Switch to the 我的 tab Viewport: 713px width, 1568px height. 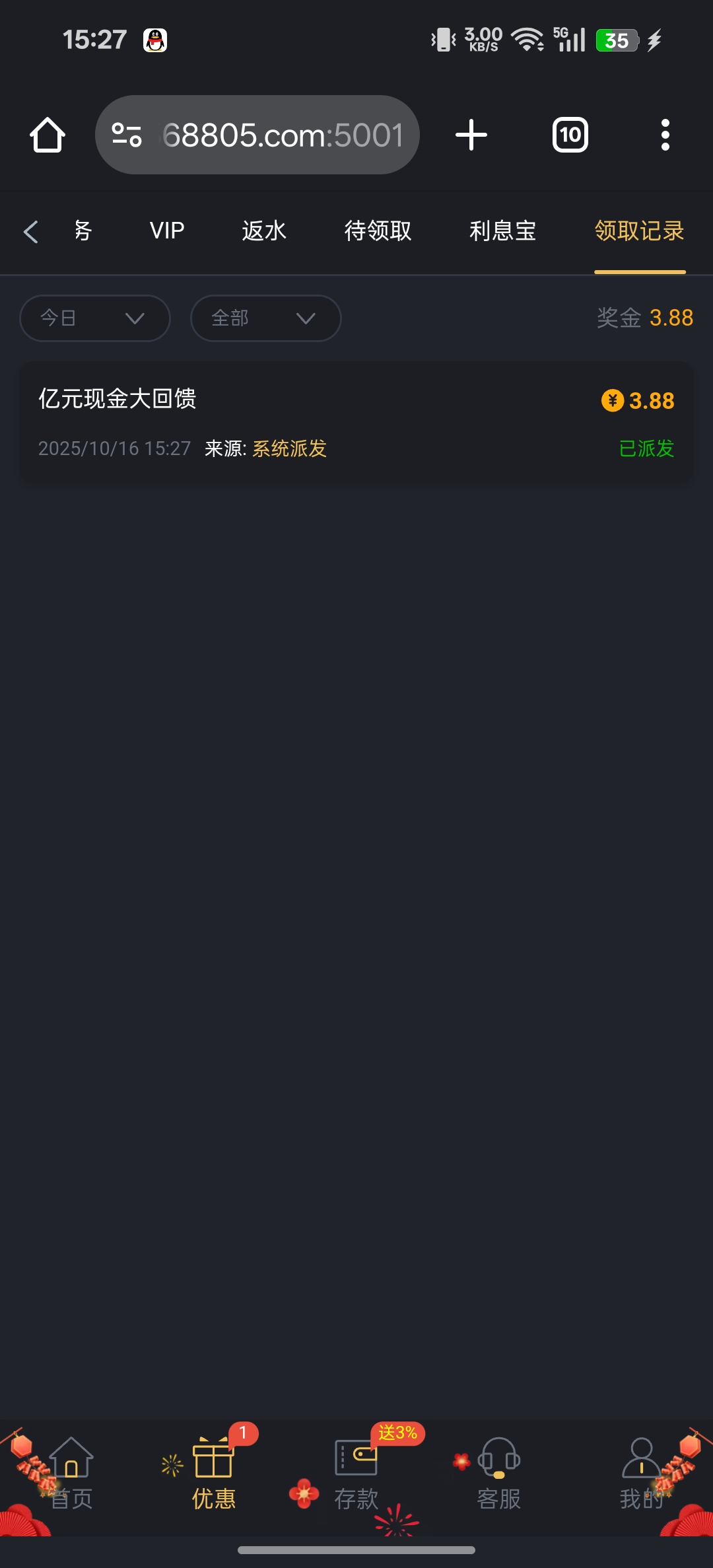641,1474
